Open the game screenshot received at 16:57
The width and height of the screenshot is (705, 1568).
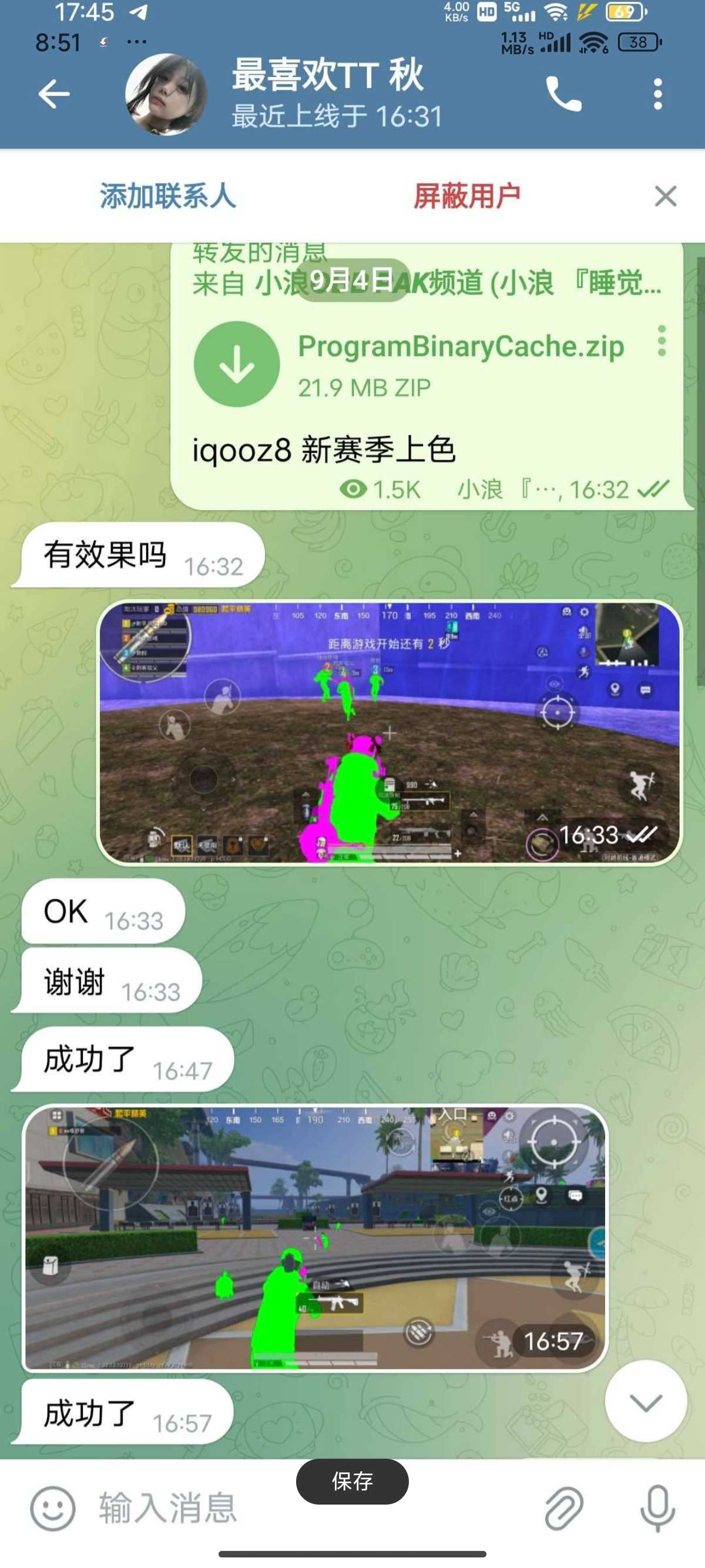tap(315, 1237)
